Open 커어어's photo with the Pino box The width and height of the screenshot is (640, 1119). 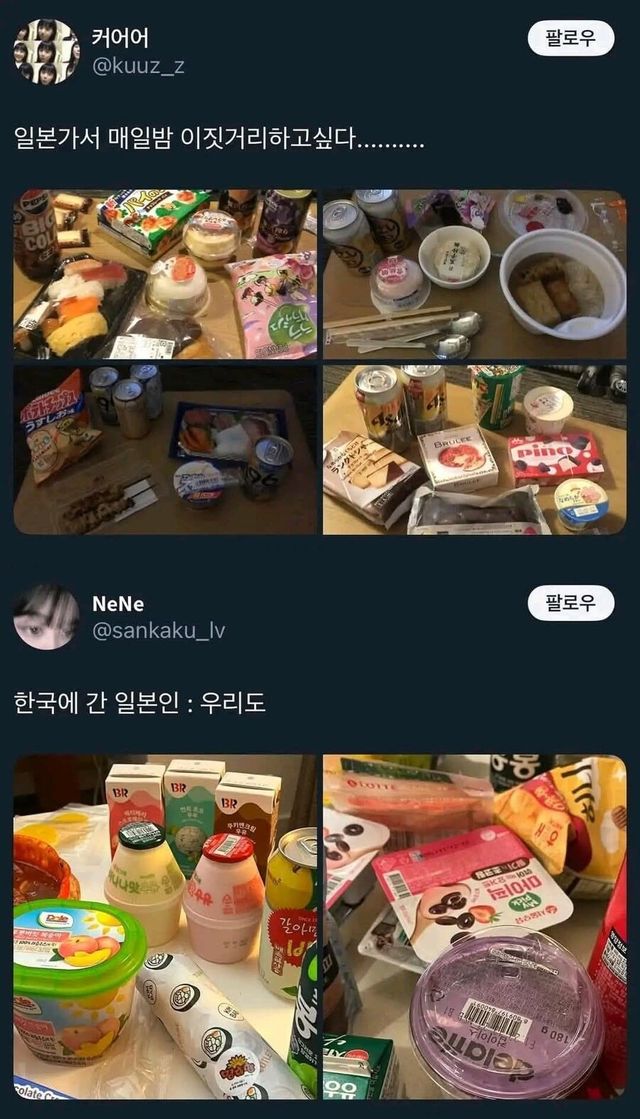pos(474,449)
